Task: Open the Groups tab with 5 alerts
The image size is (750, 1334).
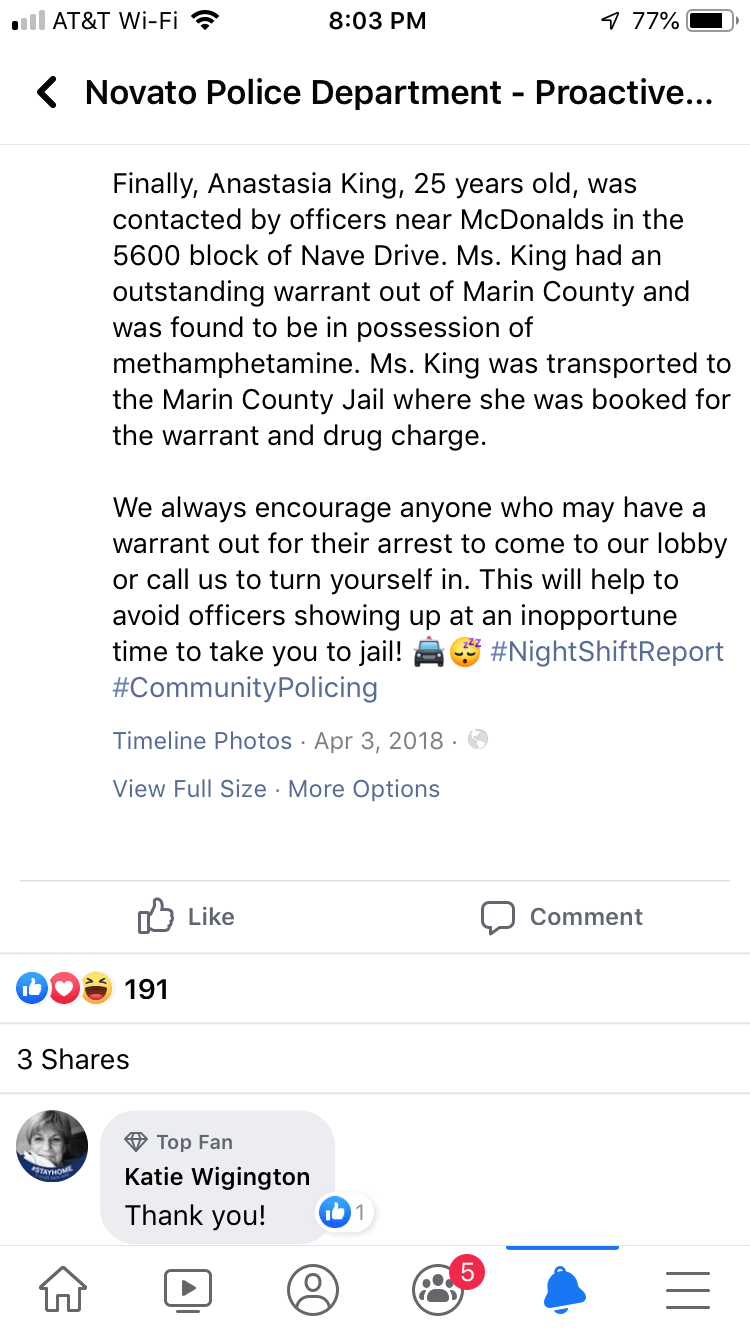Action: (x=438, y=1289)
